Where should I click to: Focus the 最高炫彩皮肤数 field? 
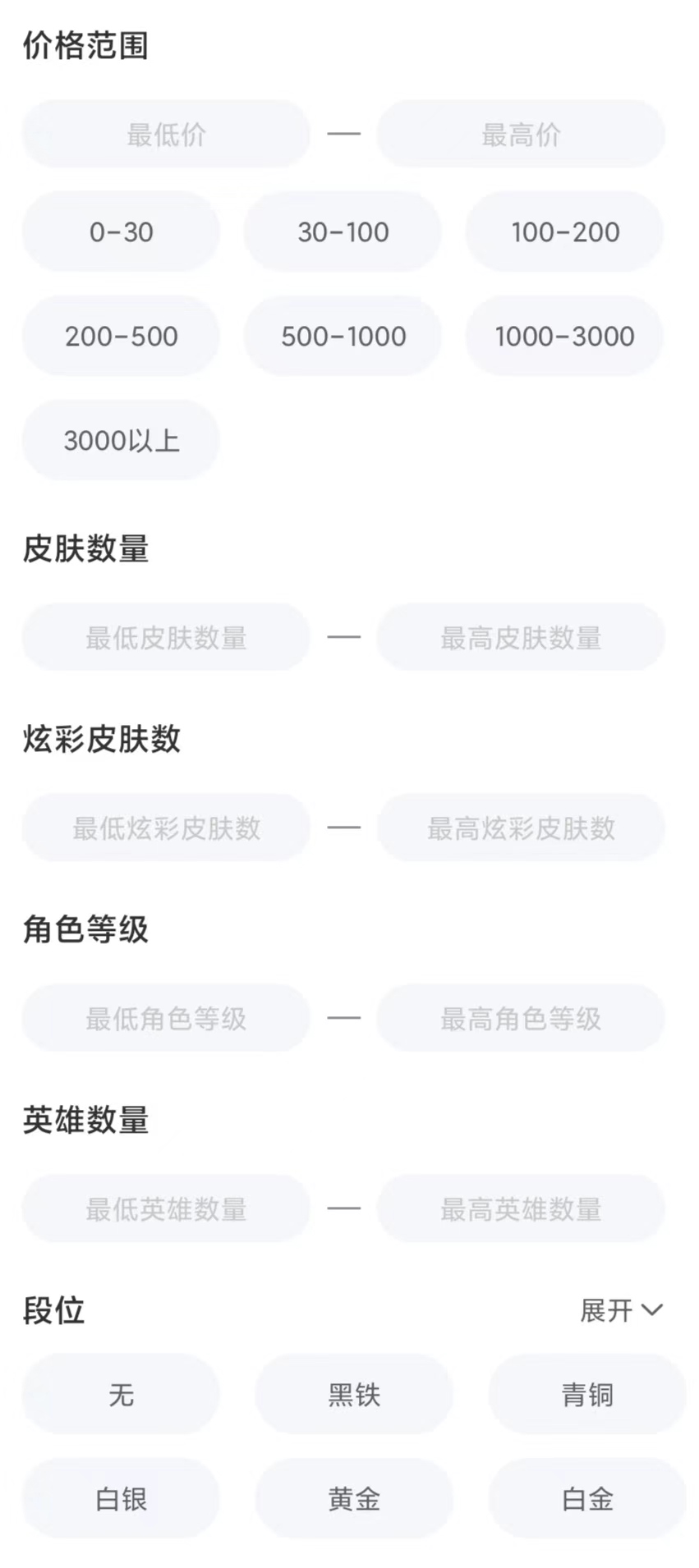tap(521, 828)
